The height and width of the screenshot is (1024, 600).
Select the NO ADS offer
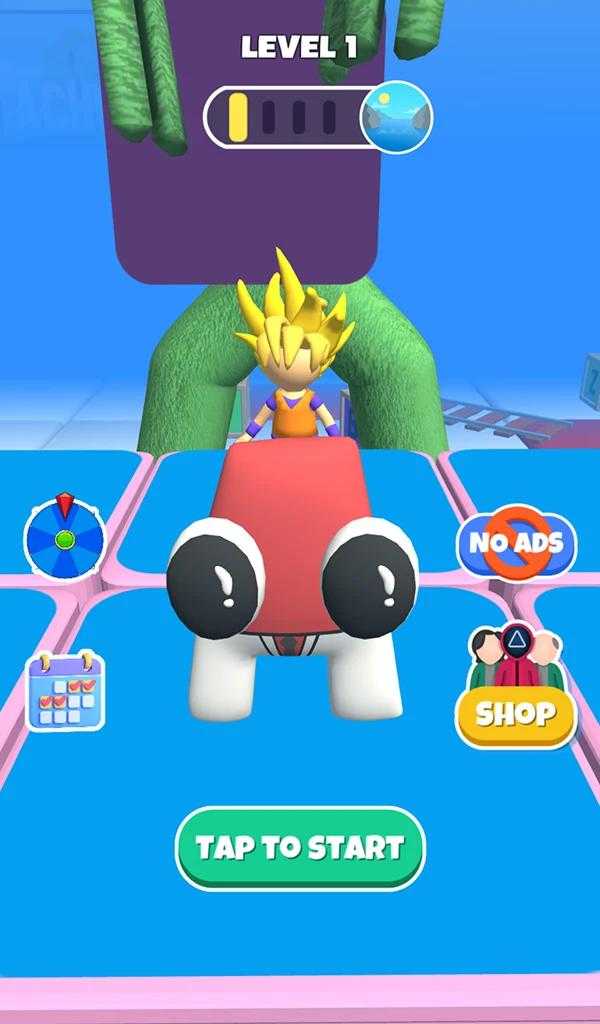516,545
